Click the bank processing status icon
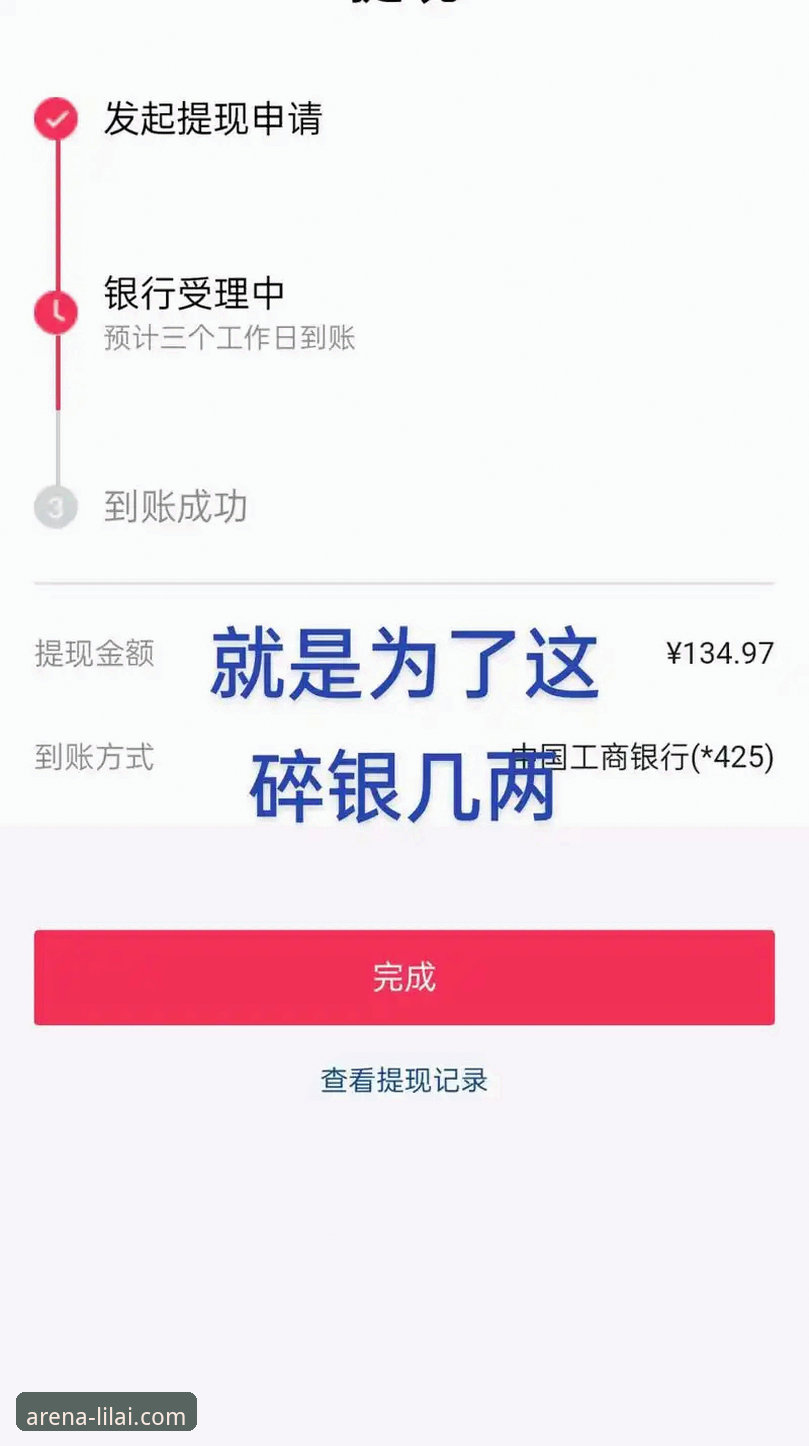Viewport: 809px width, 1446px height. pos(56,313)
